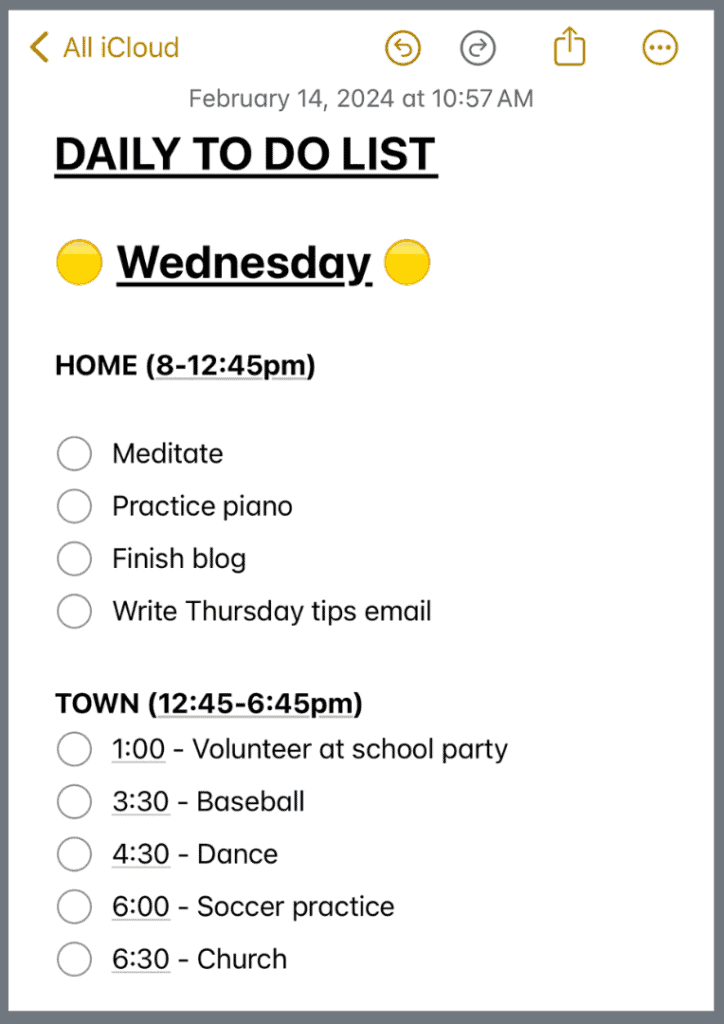The image size is (724, 1024).
Task: Tick the Finish blog checkbox
Action: [x=74, y=558]
